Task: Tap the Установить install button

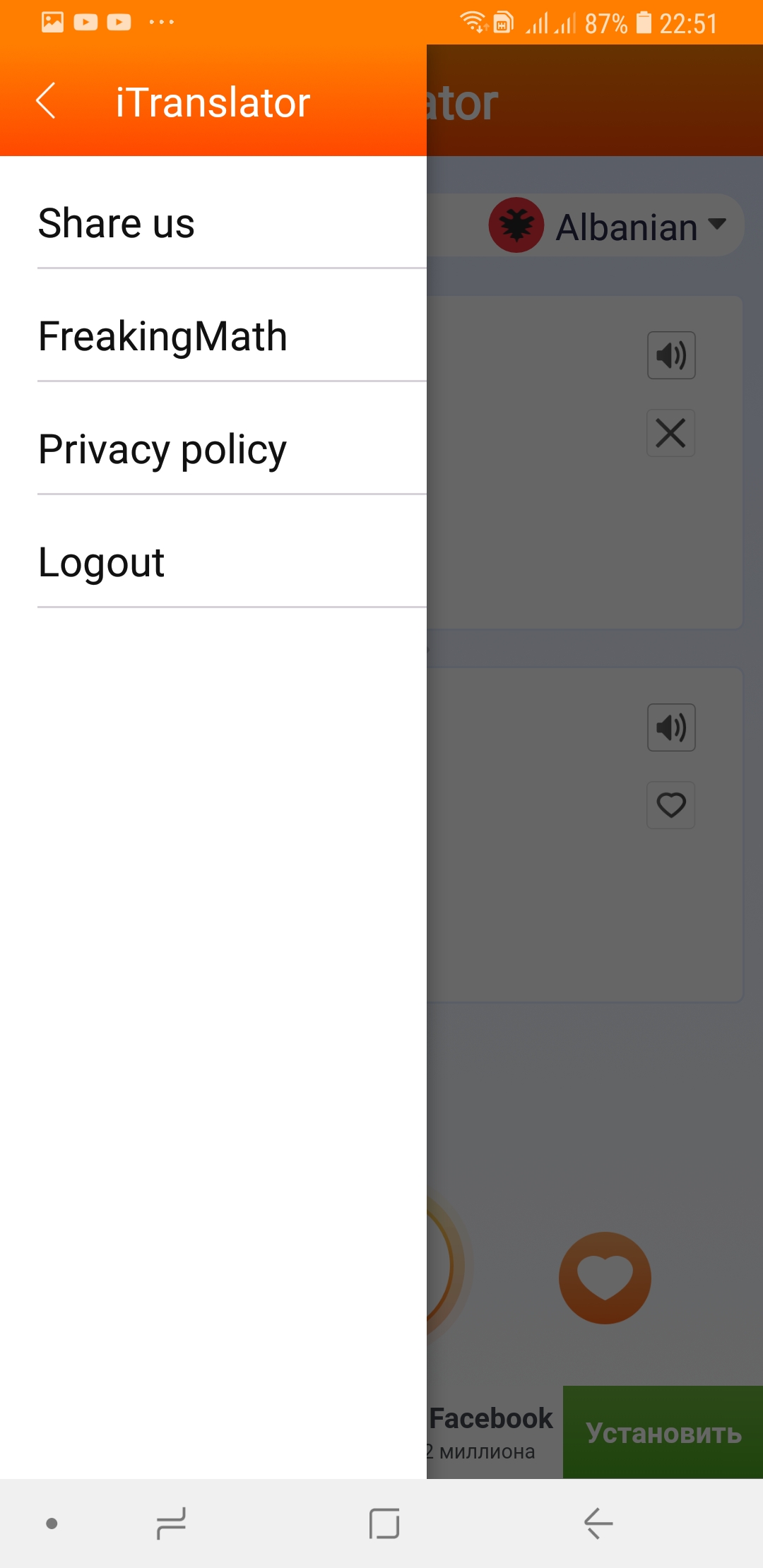Action: click(x=663, y=1432)
